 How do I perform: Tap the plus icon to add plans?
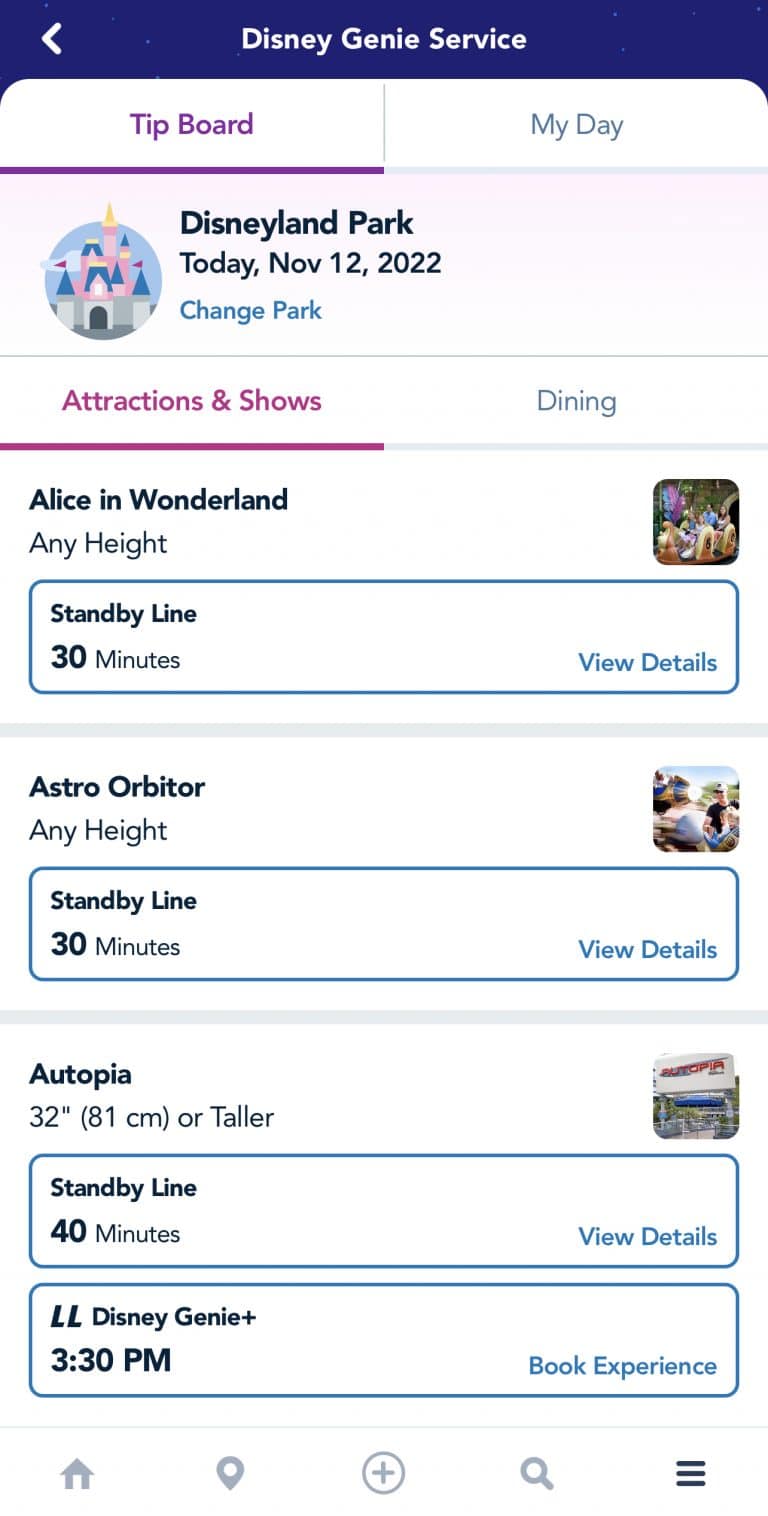(x=384, y=1473)
